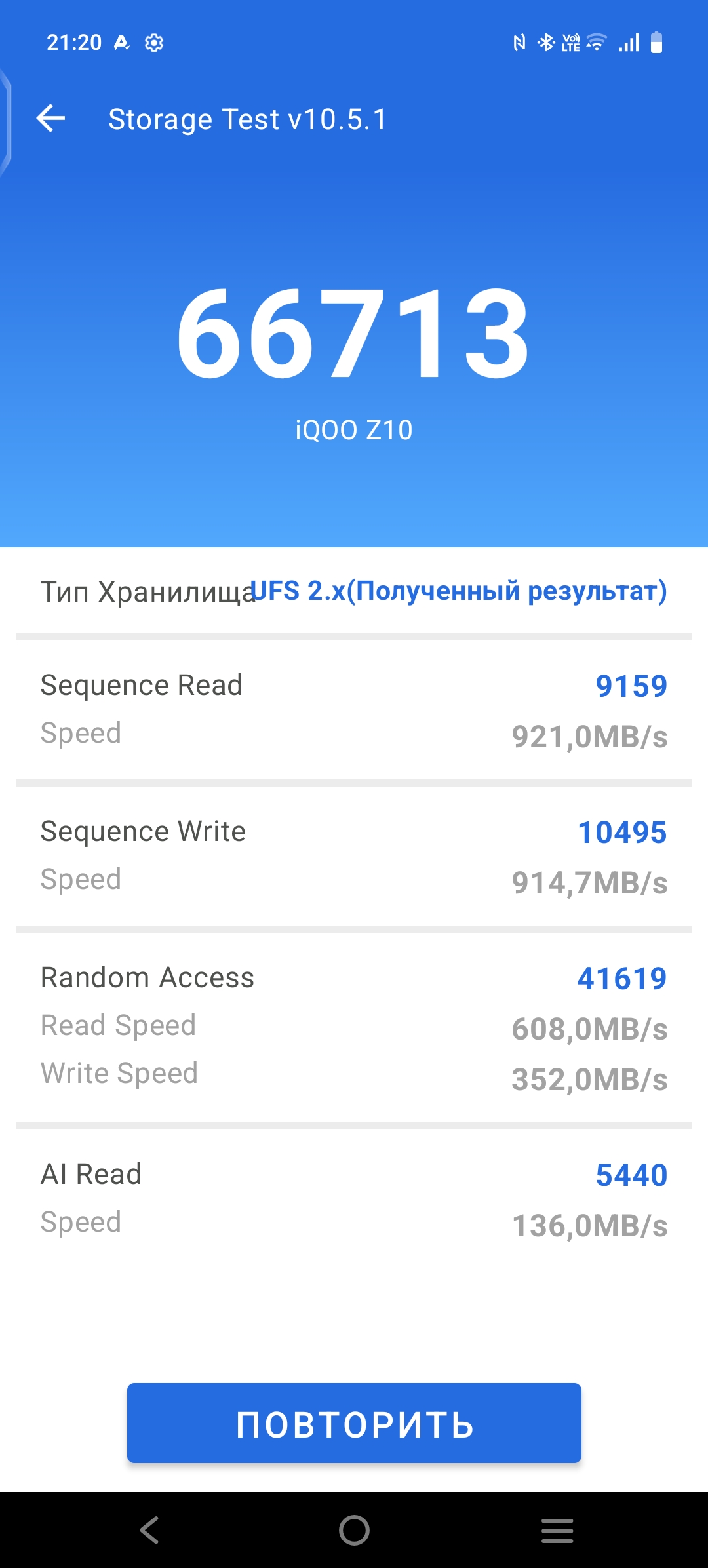The width and height of the screenshot is (708, 1568).
Task: Tap the ПОВТОРИТЬ button to rerun the test
Action: (x=354, y=1422)
